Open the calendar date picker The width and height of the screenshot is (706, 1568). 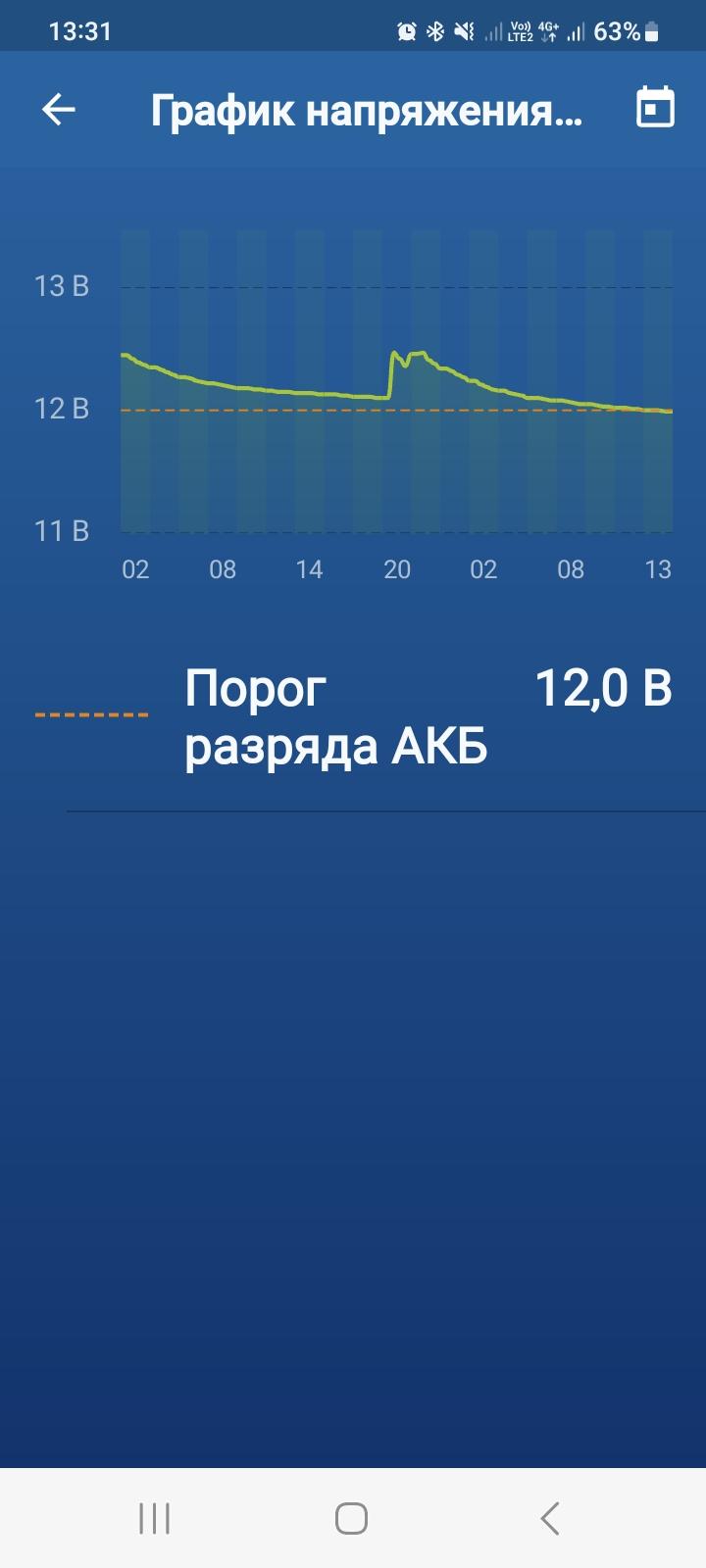655,108
